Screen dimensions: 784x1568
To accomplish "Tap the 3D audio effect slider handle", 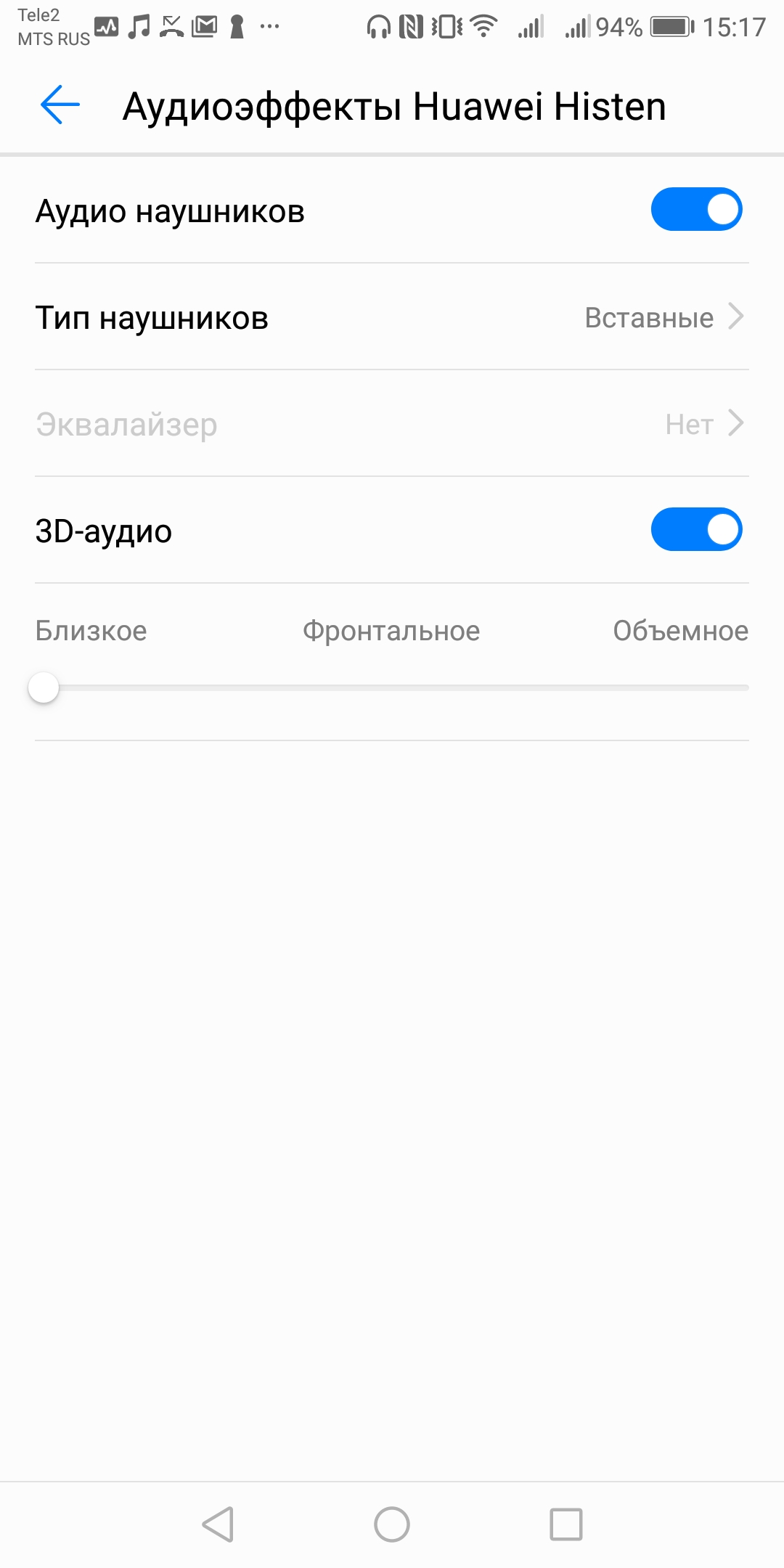I will tap(44, 687).
